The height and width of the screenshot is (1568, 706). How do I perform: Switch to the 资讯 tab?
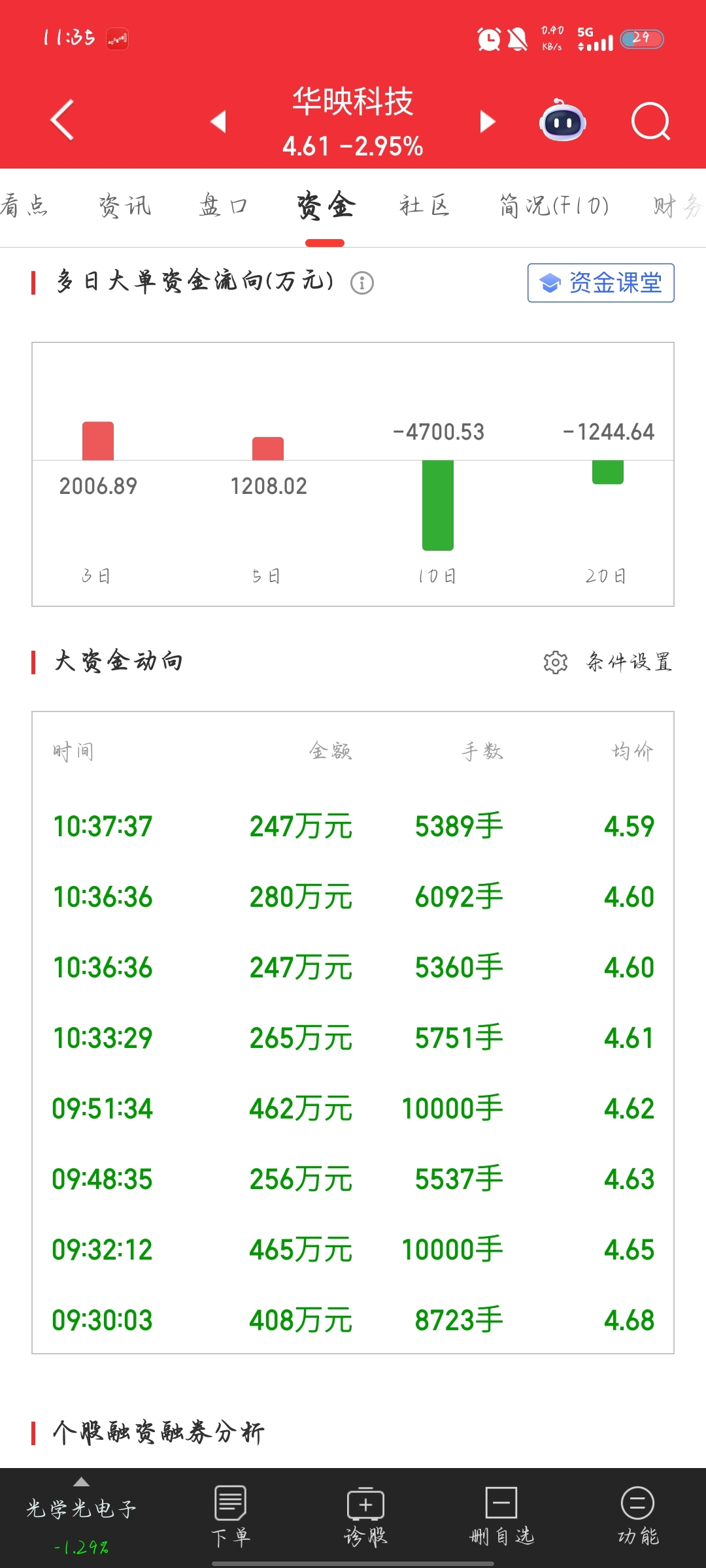125,206
